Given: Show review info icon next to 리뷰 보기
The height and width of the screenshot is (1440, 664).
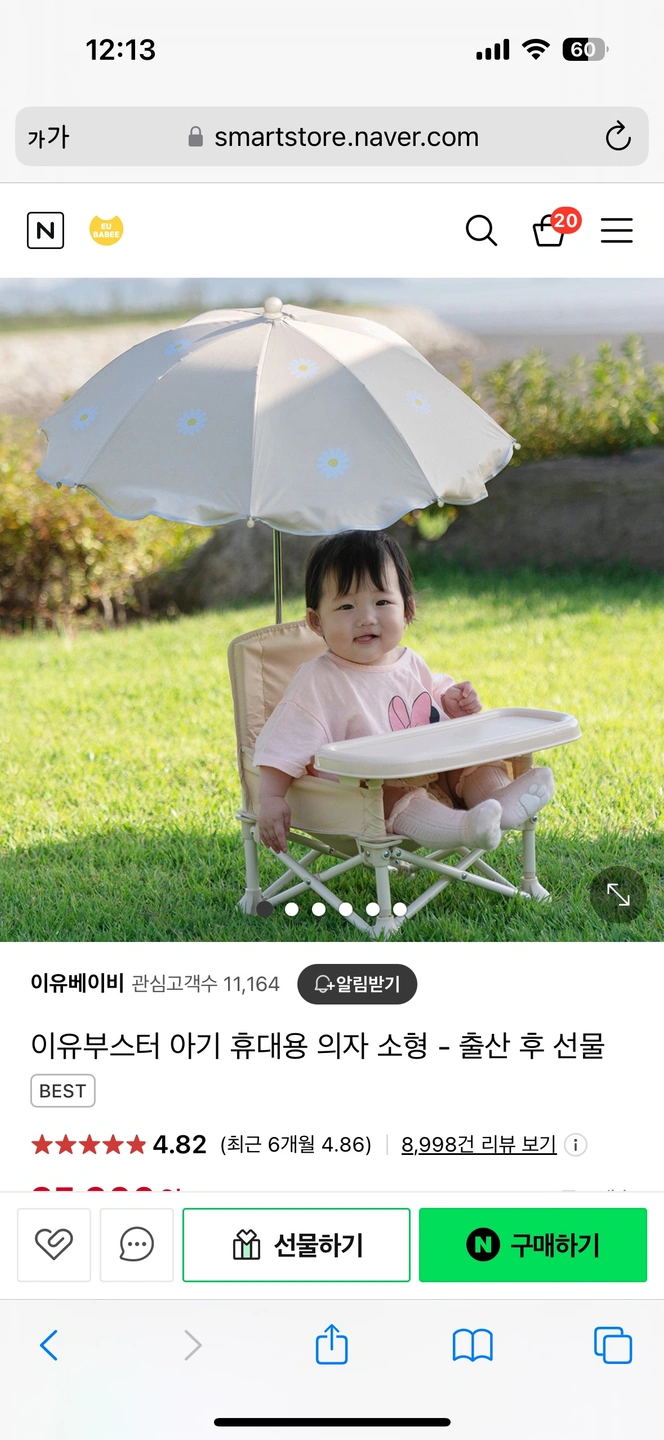Looking at the screenshot, I should tap(575, 1145).
